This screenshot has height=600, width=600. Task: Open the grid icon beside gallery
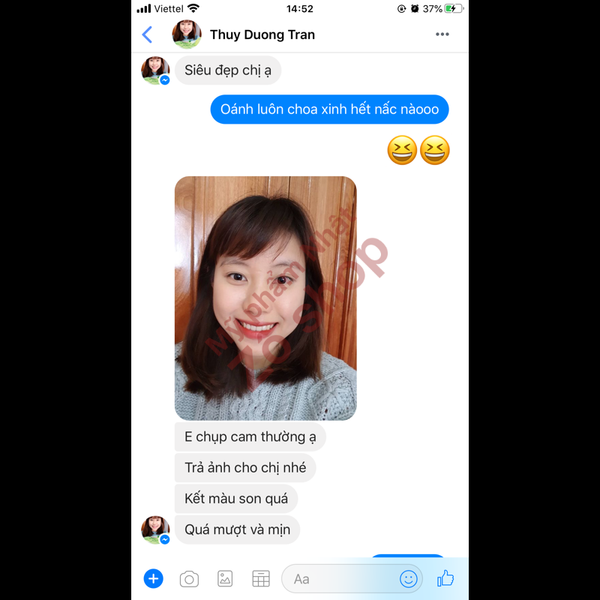pyautogui.click(x=261, y=578)
